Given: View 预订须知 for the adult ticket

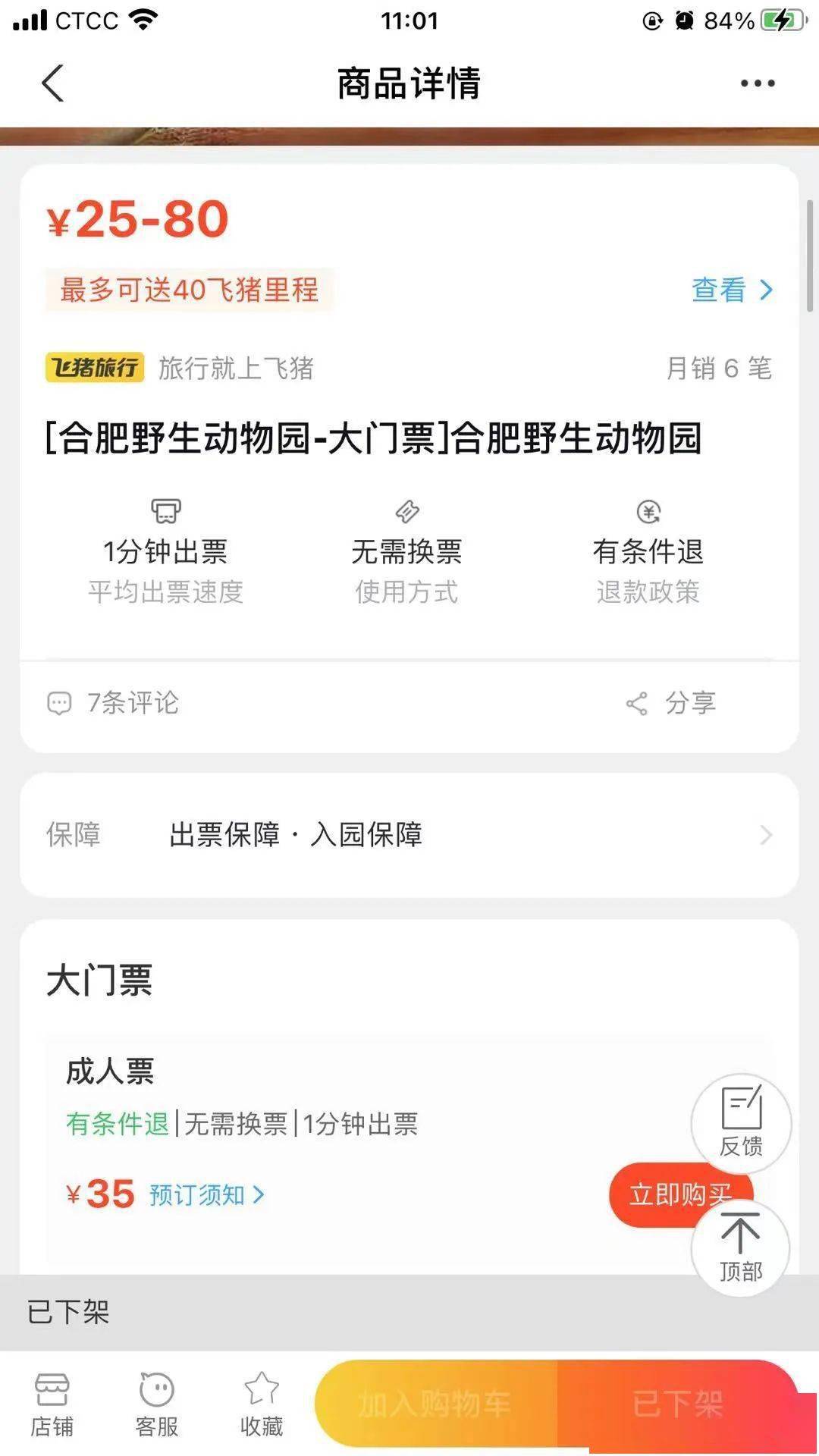Looking at the screenshot, I should pyautogui.click(x=206, y=1195).
